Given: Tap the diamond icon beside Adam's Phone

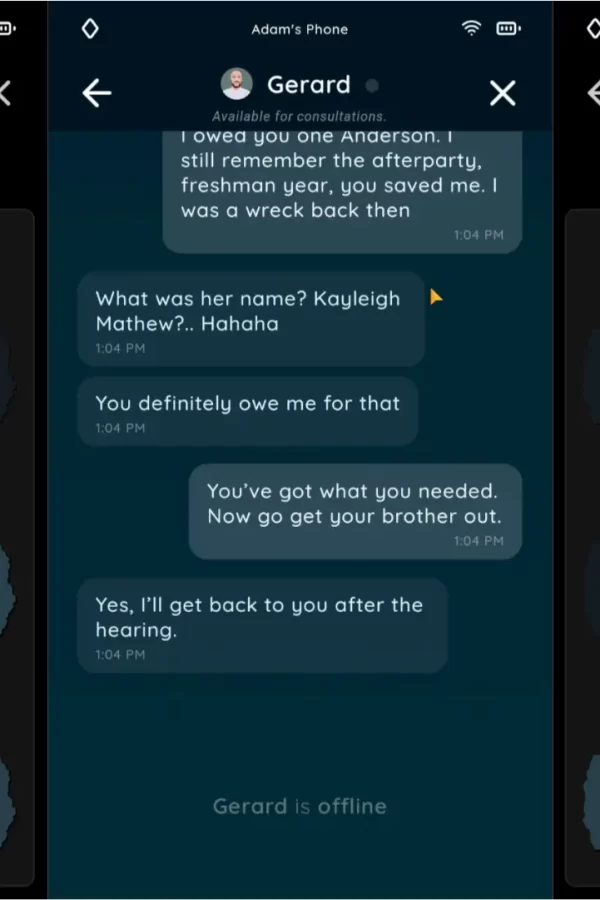Looking at the screenshot, I should point(89,29).
